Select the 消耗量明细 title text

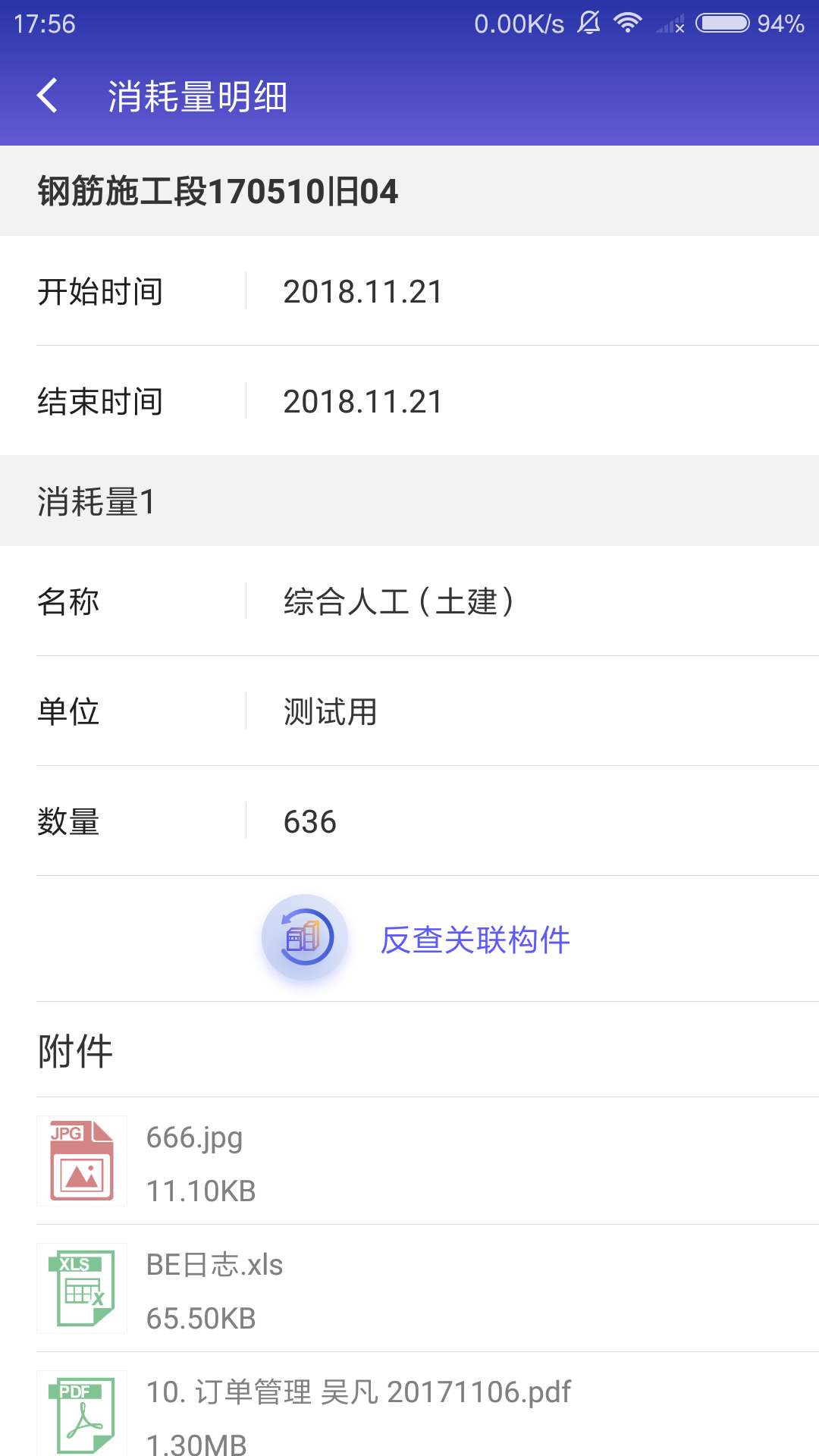pos(196,97)
